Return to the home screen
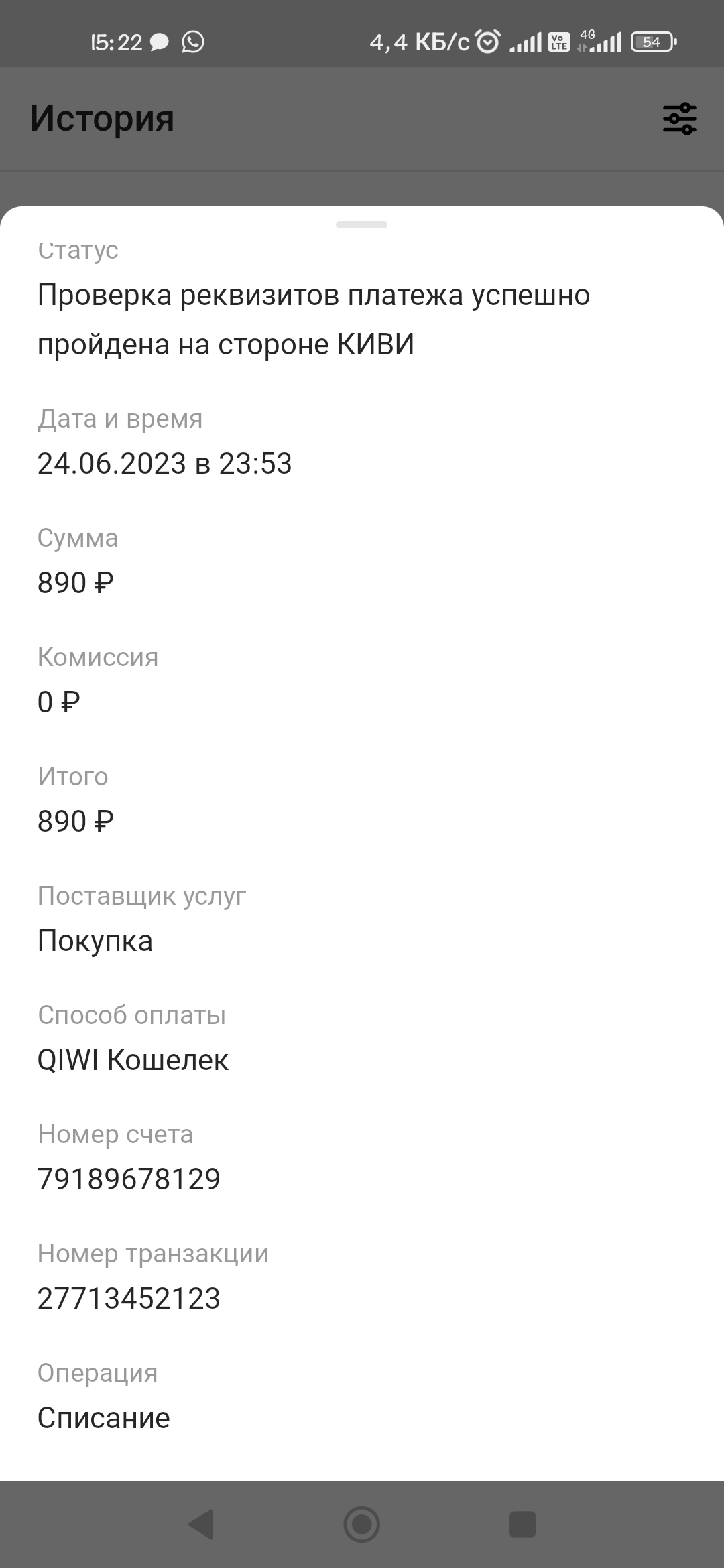 [361, 1525]
